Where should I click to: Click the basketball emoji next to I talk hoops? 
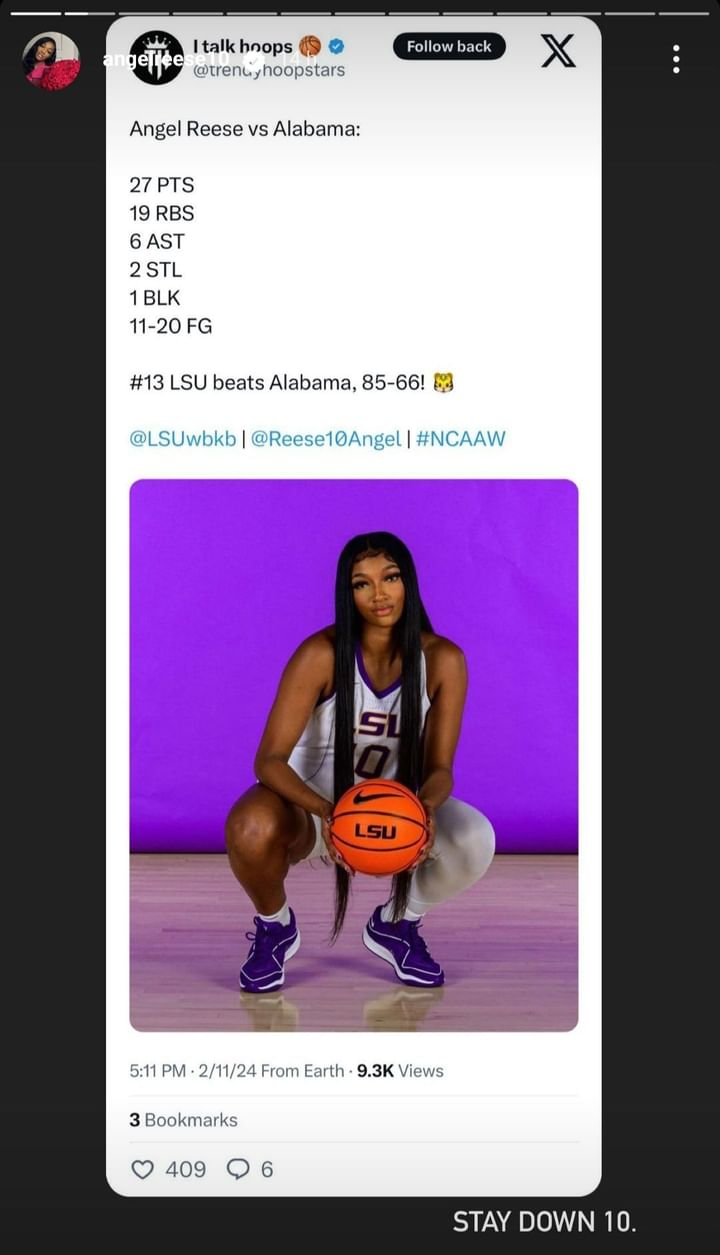point(311,46)
